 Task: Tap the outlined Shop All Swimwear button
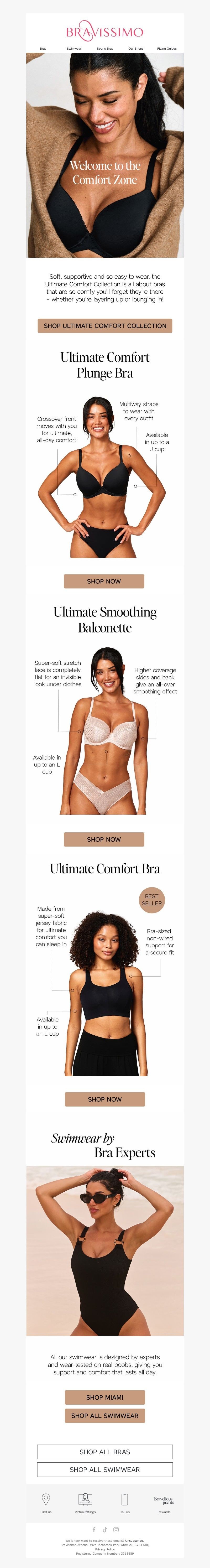pos(105,1470)
